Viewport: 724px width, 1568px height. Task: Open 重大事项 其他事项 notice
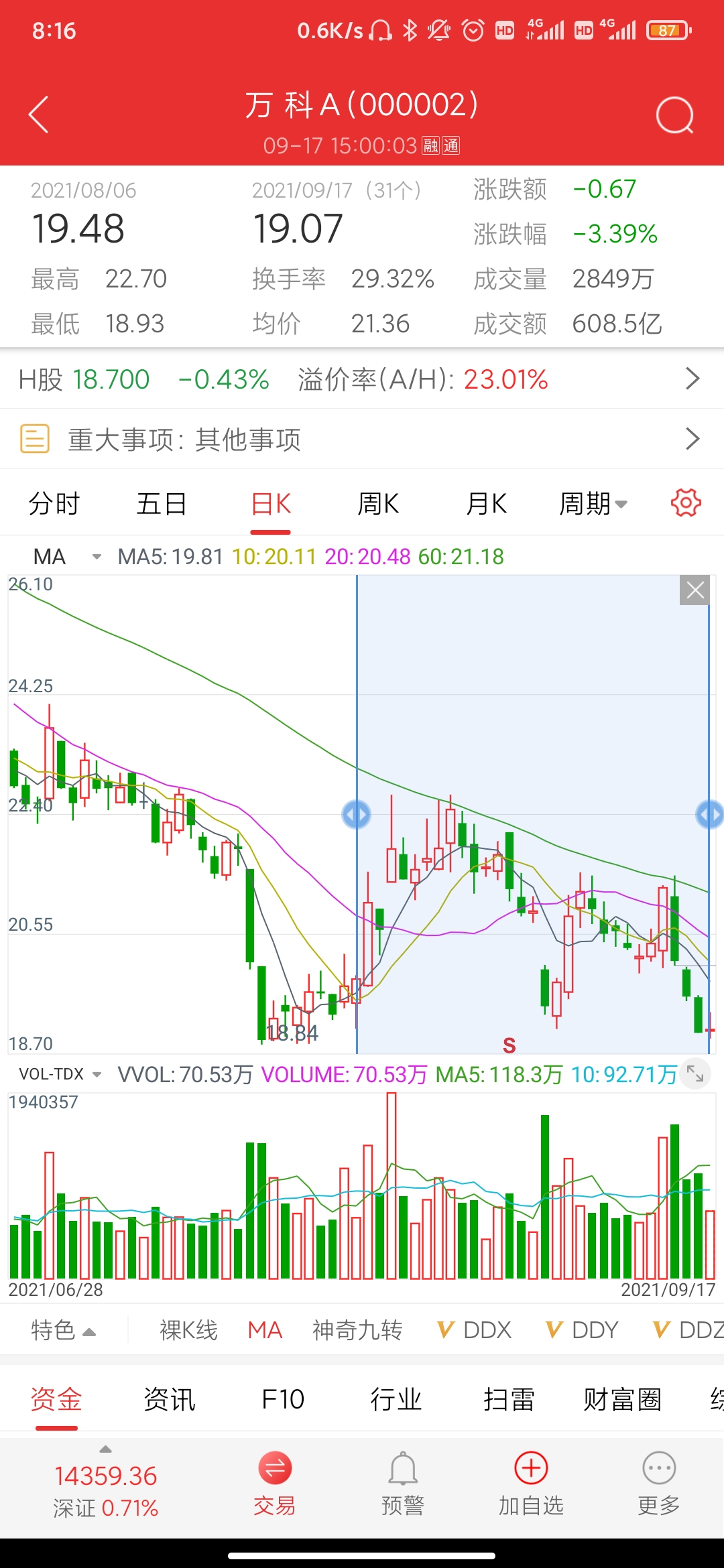(x=362, y=440)
